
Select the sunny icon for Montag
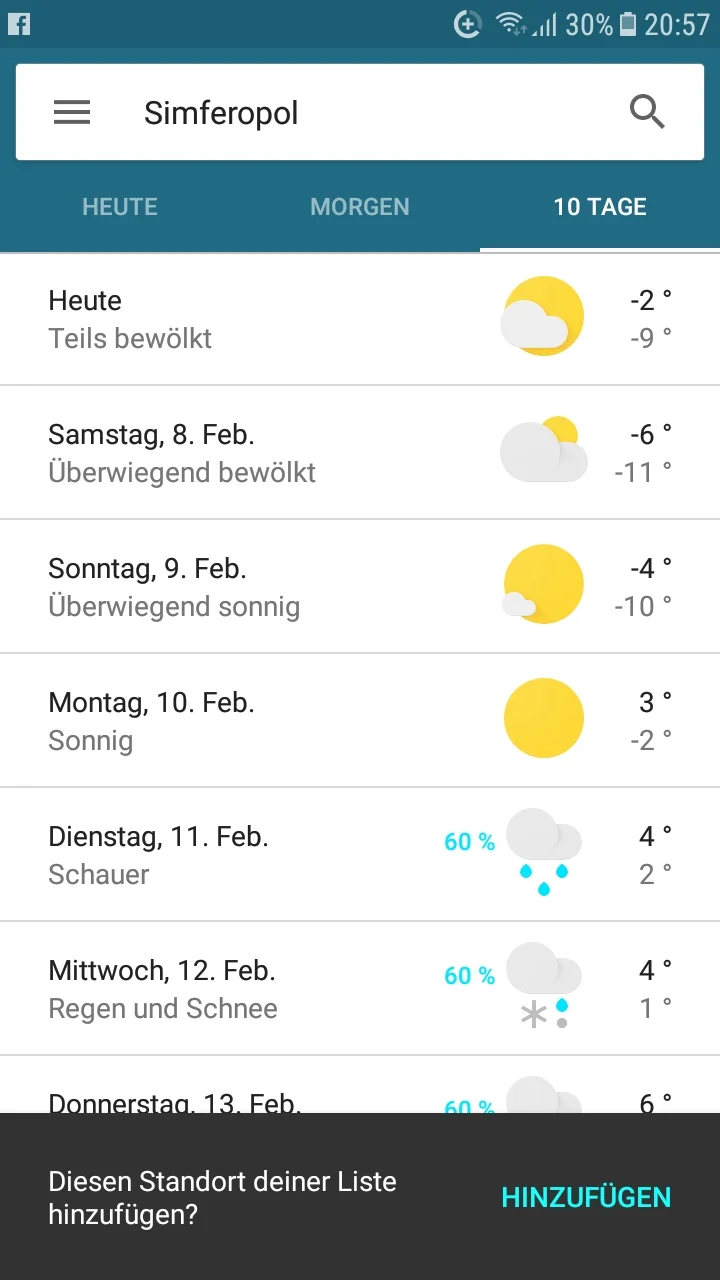(543, 718)
